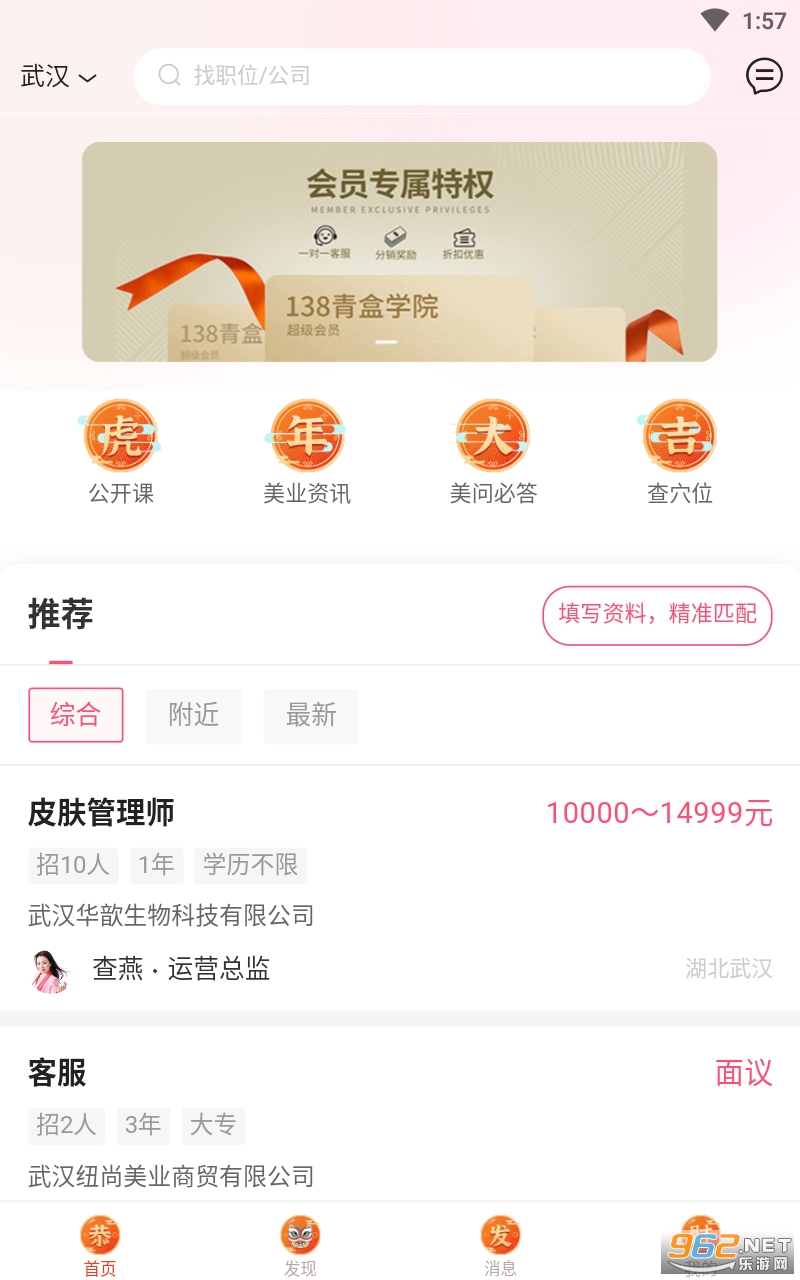Open the 消息 tab
800x1280 pixels.
coord(500,1246)
